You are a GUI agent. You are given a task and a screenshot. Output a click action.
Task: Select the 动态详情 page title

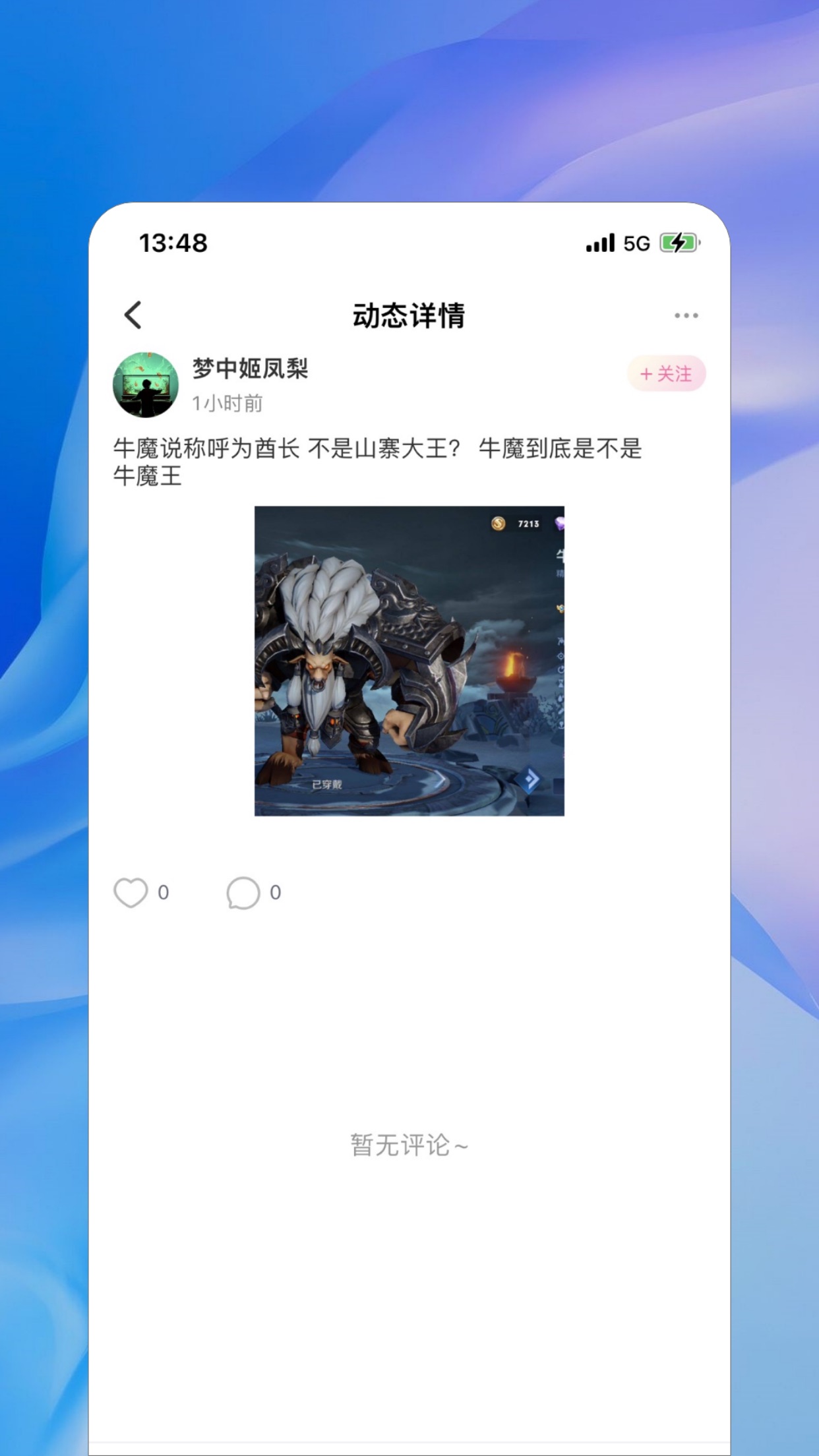pyautogui.click(x=409, y=315)
